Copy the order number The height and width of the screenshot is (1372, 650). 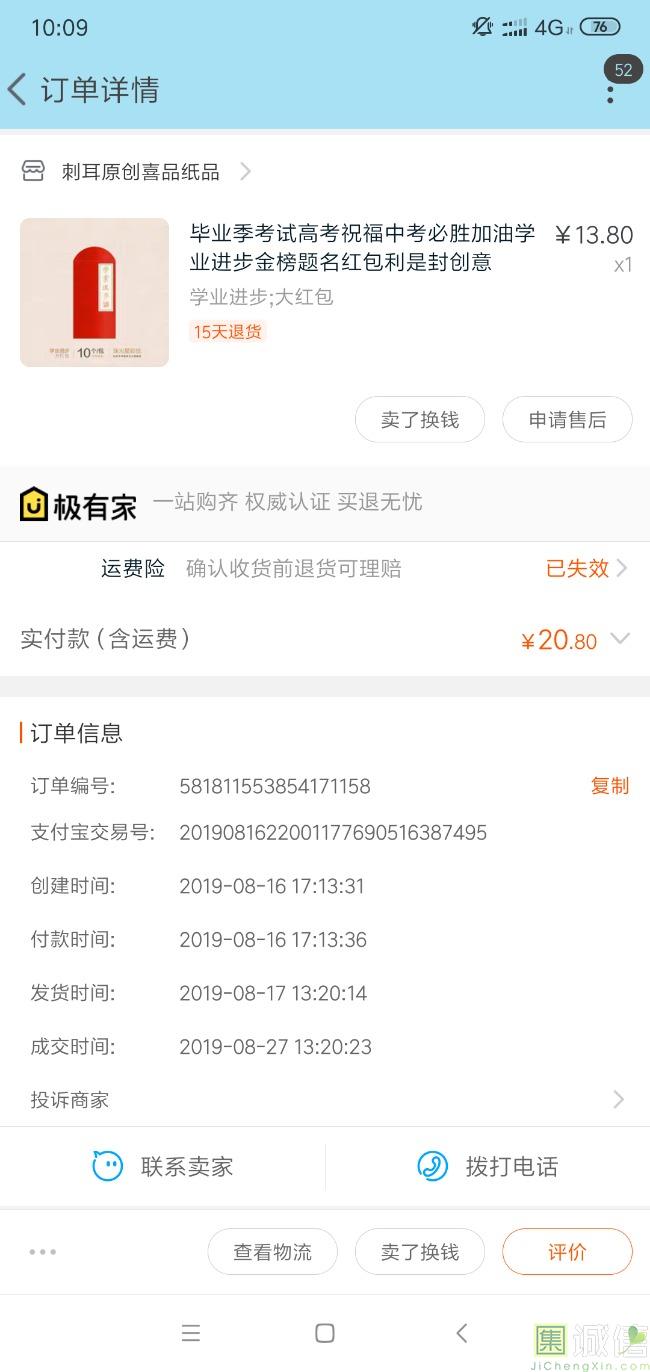(x=609, y=786)
